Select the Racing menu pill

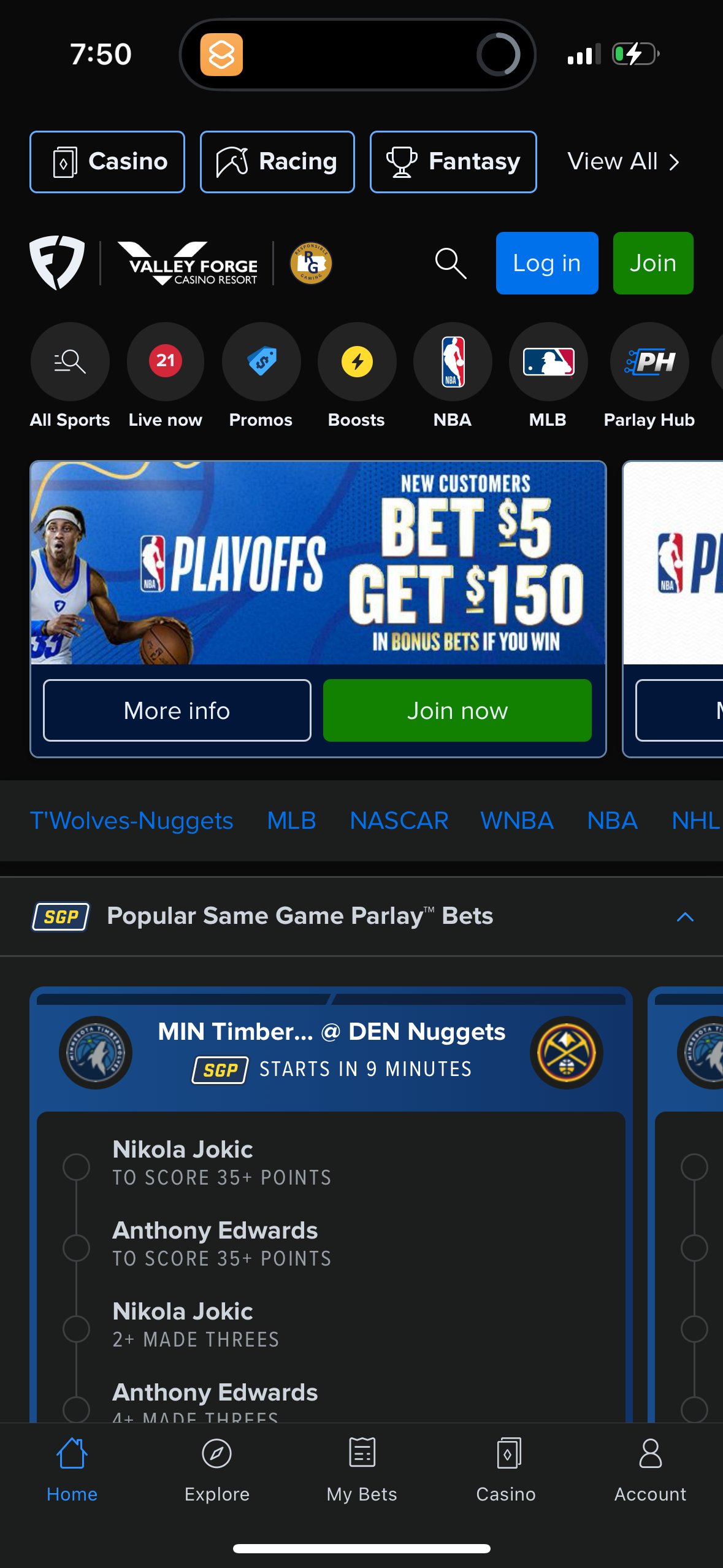(277, 161)
